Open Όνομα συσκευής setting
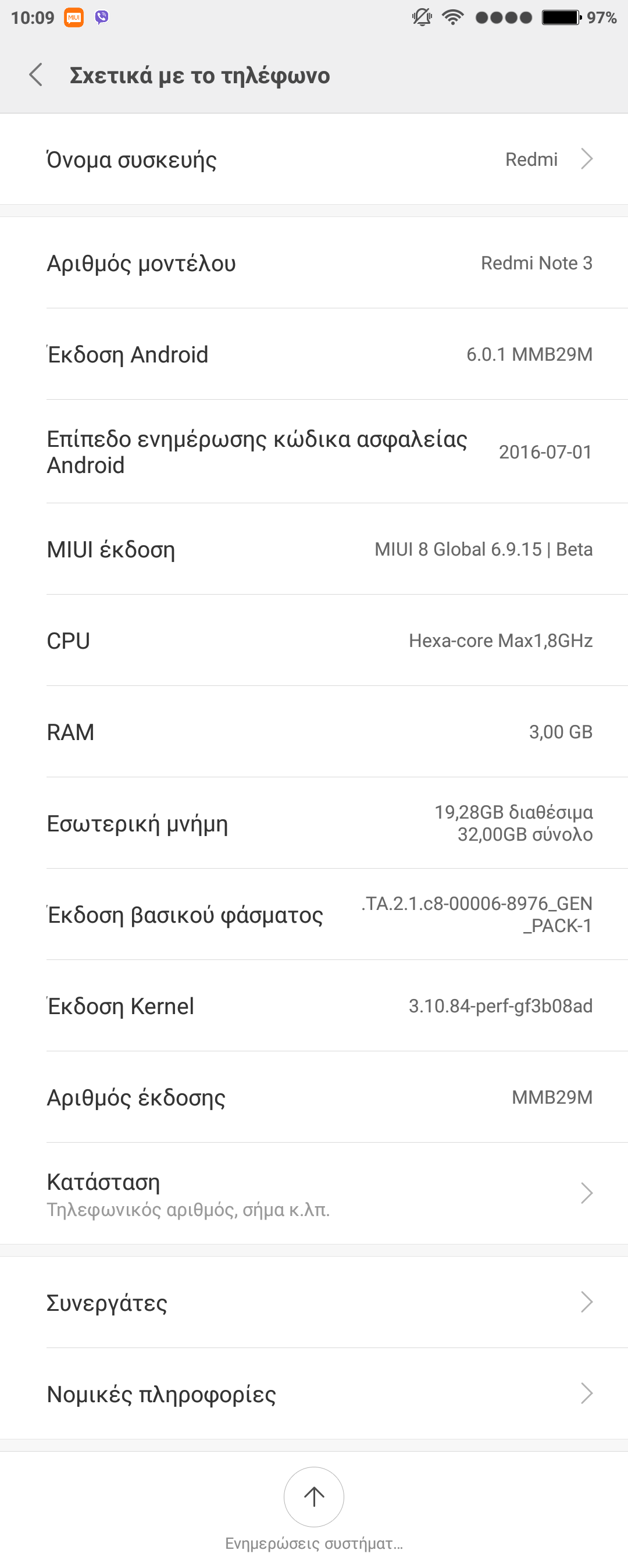This screenshot has height=1568, width=628. click(x=314, y=159)
